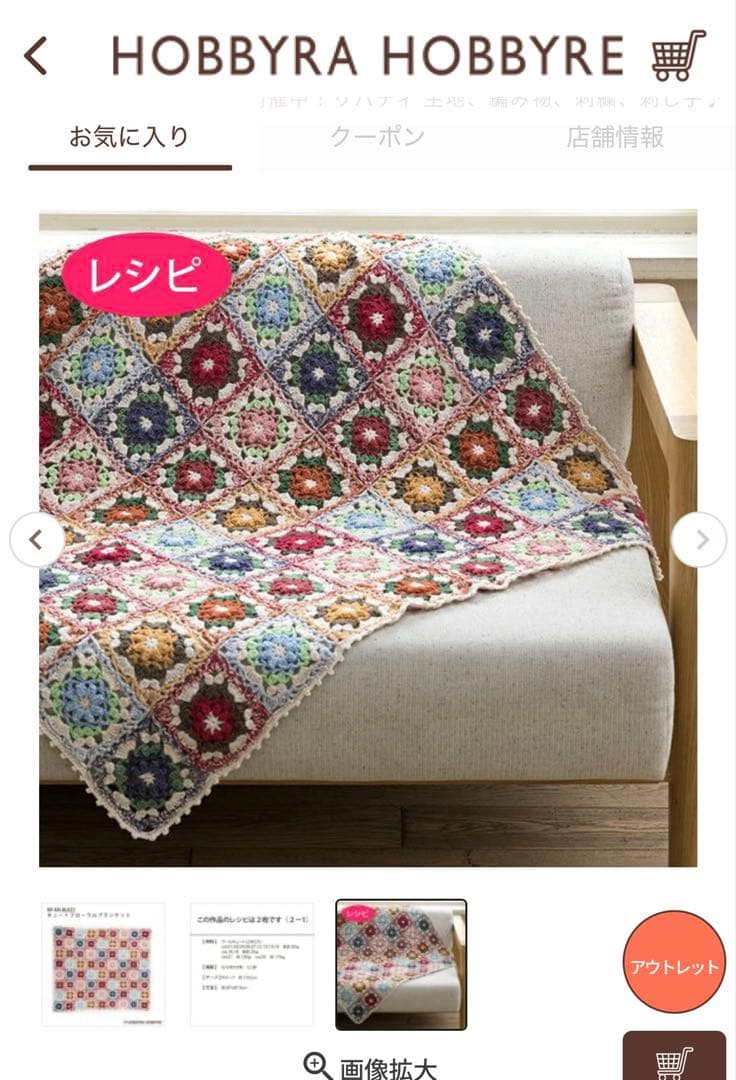Open the main blanket product image
736x1080 pixels.
tap(368, 540)
